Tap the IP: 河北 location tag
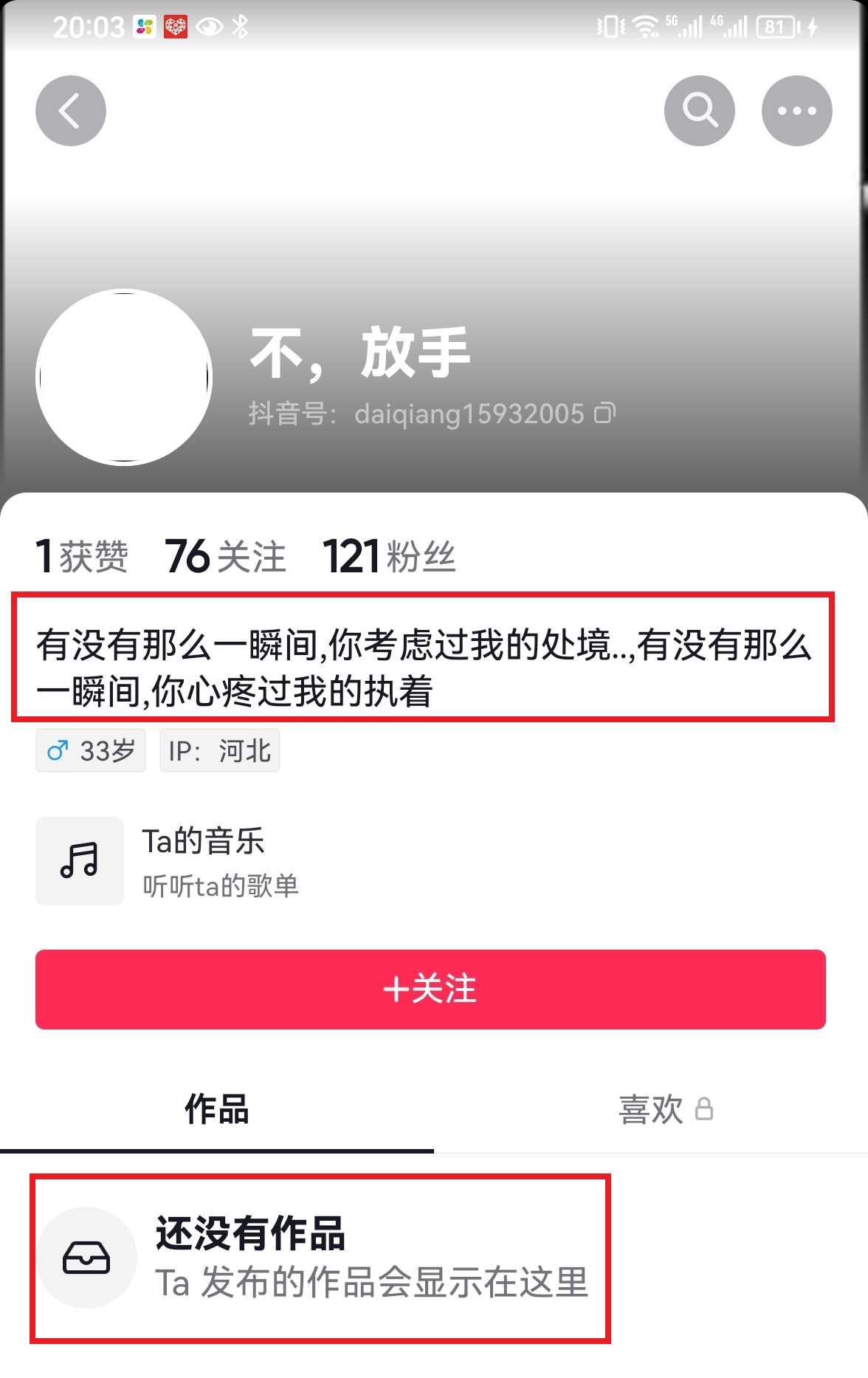This screenshot has height=1378, width=868. (x=219, y=750)
